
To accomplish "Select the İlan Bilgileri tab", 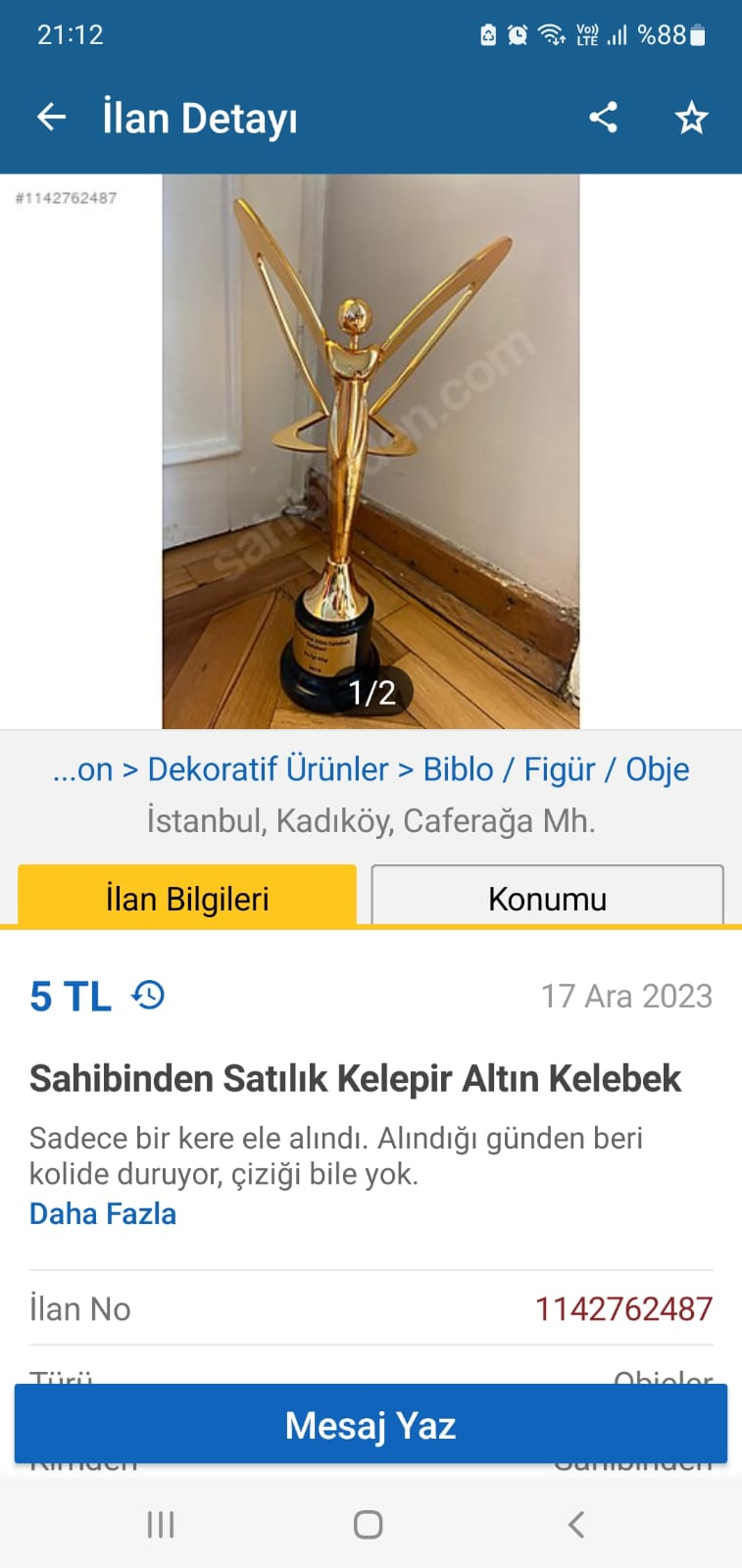I will tap(187, 897).
